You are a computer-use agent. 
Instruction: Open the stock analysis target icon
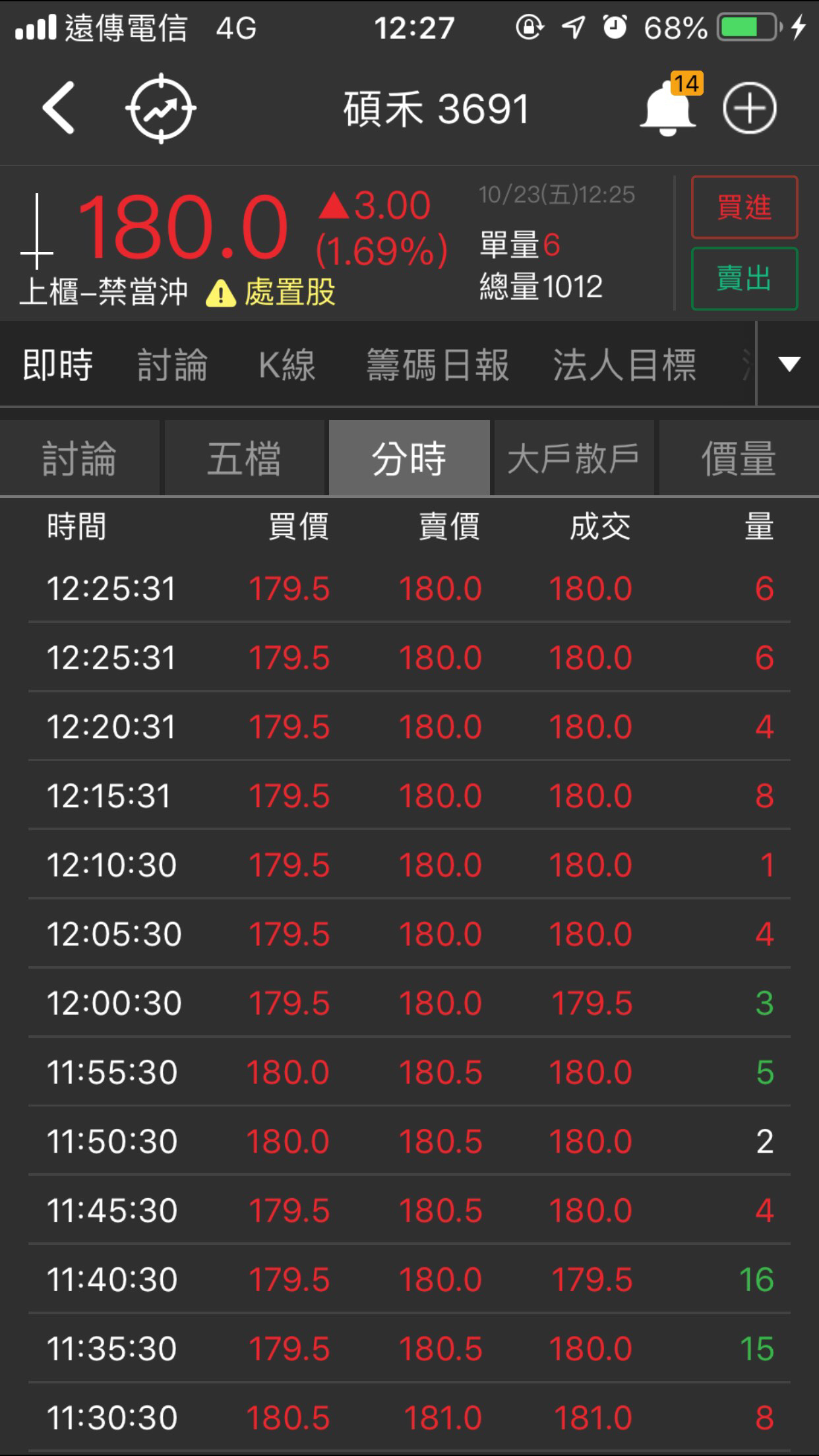pos(161,109)
